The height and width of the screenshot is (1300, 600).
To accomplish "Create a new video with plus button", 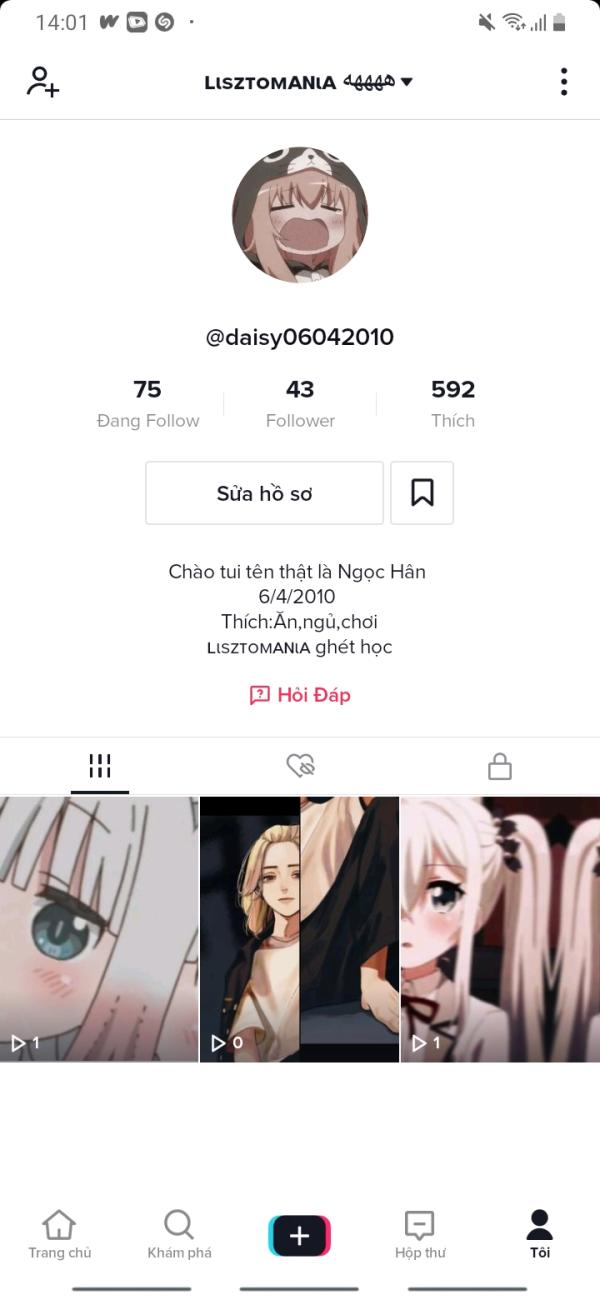I will (300, 1236).
